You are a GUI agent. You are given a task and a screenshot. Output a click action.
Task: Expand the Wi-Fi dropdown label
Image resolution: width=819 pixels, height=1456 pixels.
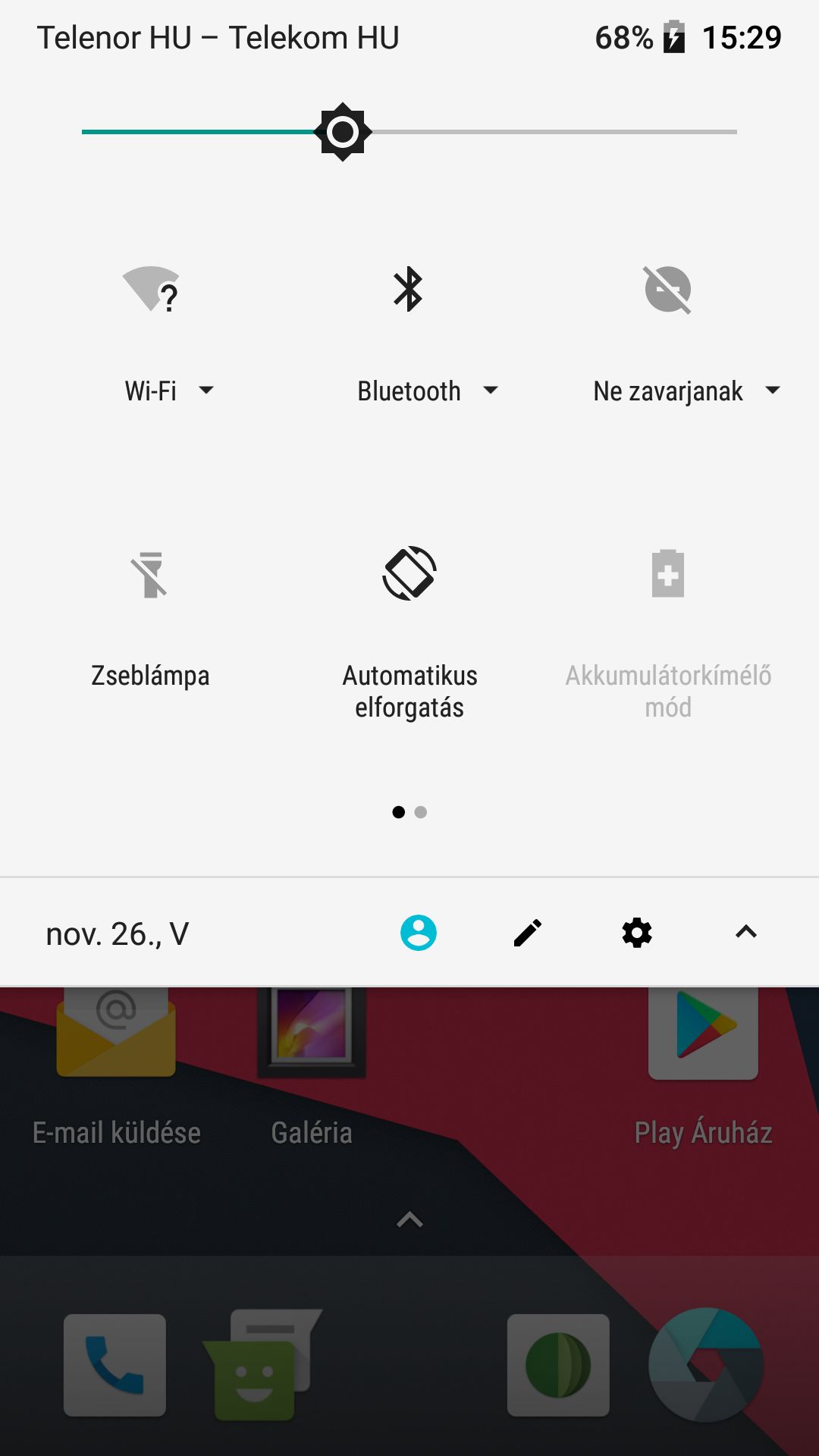(168, 391)
